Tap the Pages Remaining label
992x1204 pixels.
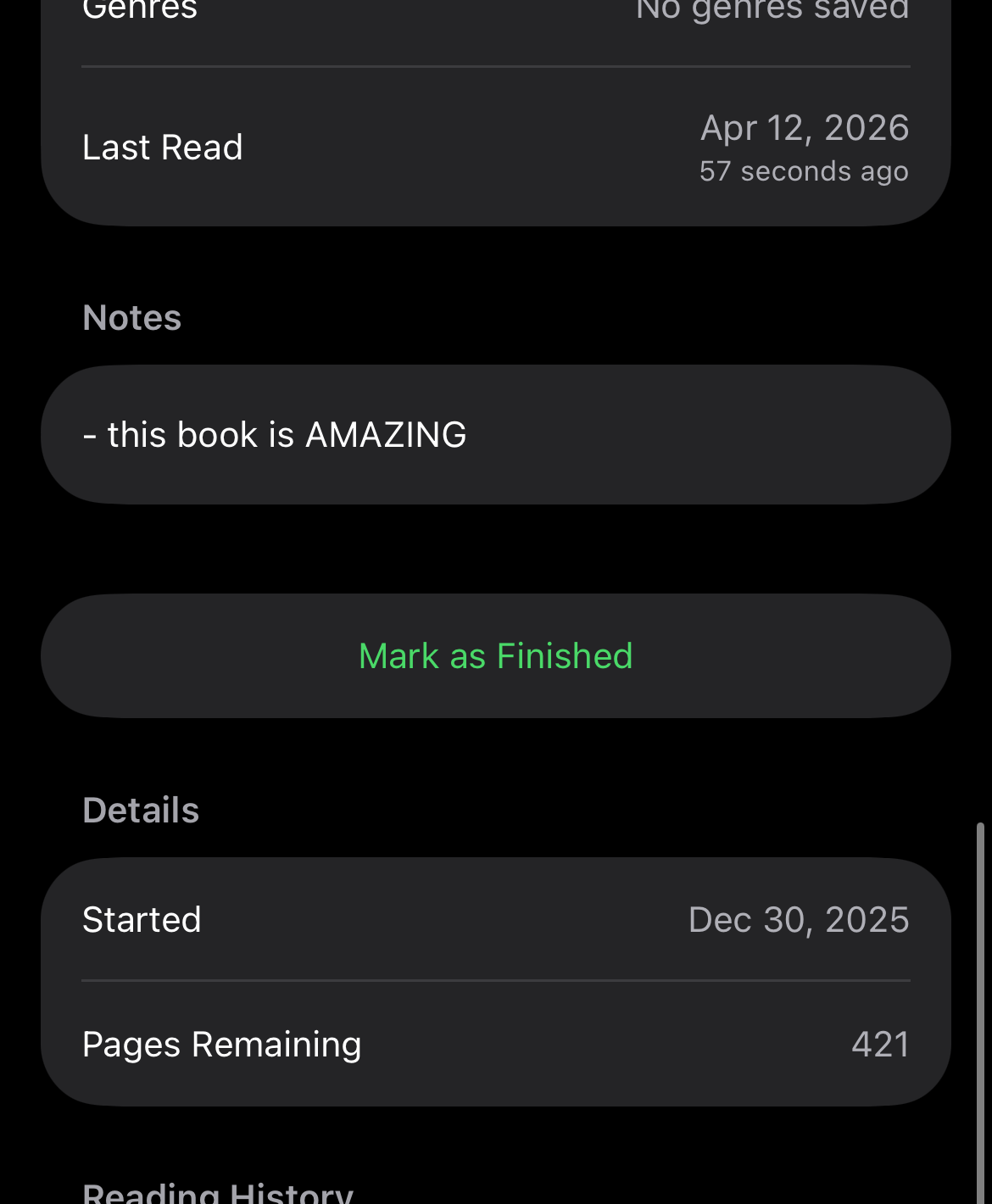point(221,1045)
